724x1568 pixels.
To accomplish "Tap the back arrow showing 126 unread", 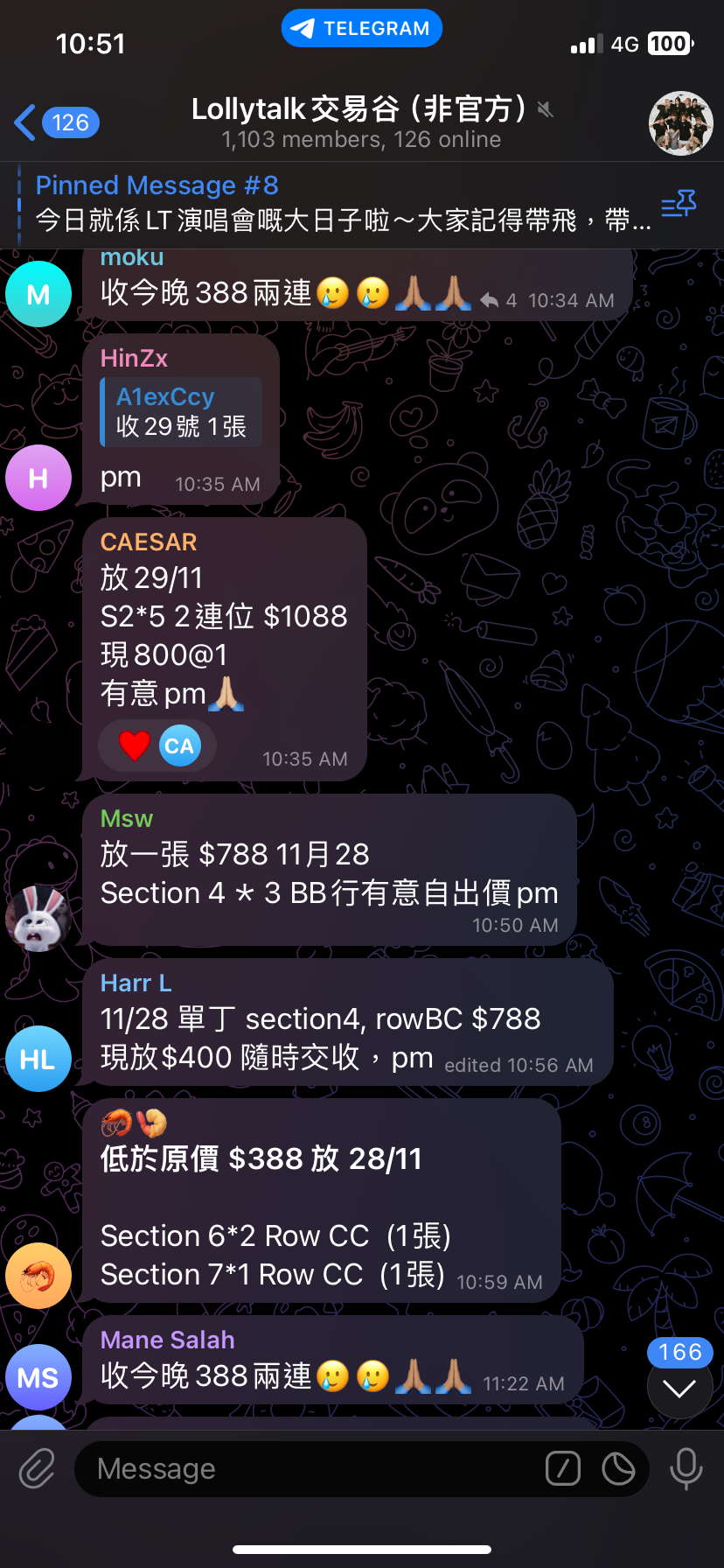I will point(54,122).
